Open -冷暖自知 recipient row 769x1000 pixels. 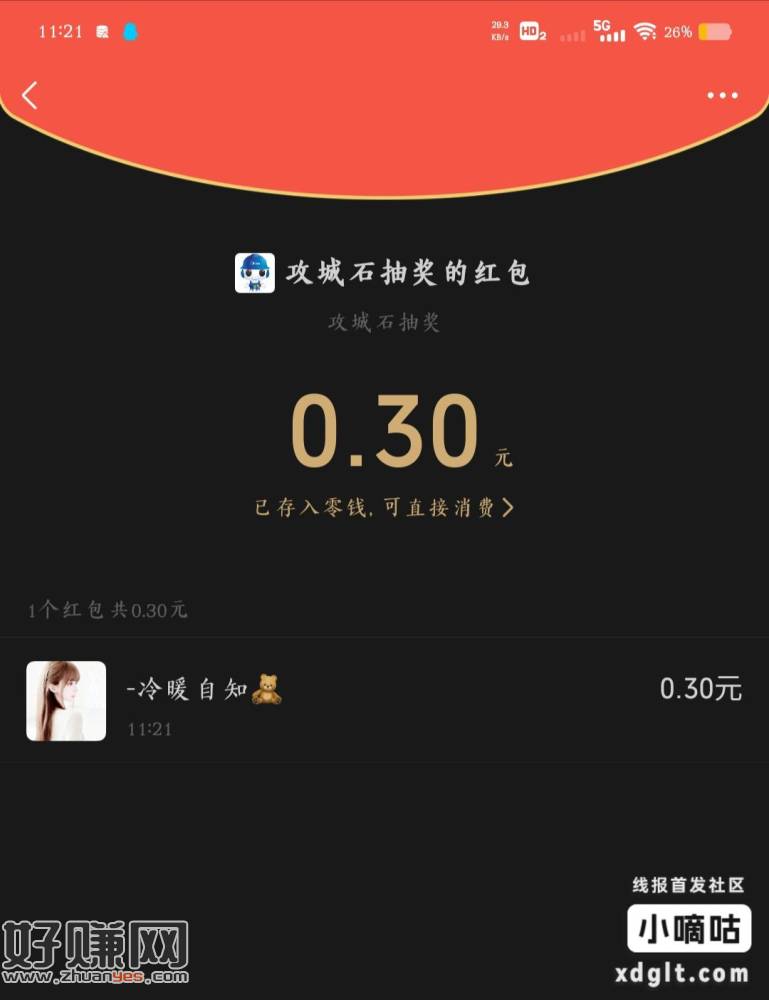[x=384, y=701]
